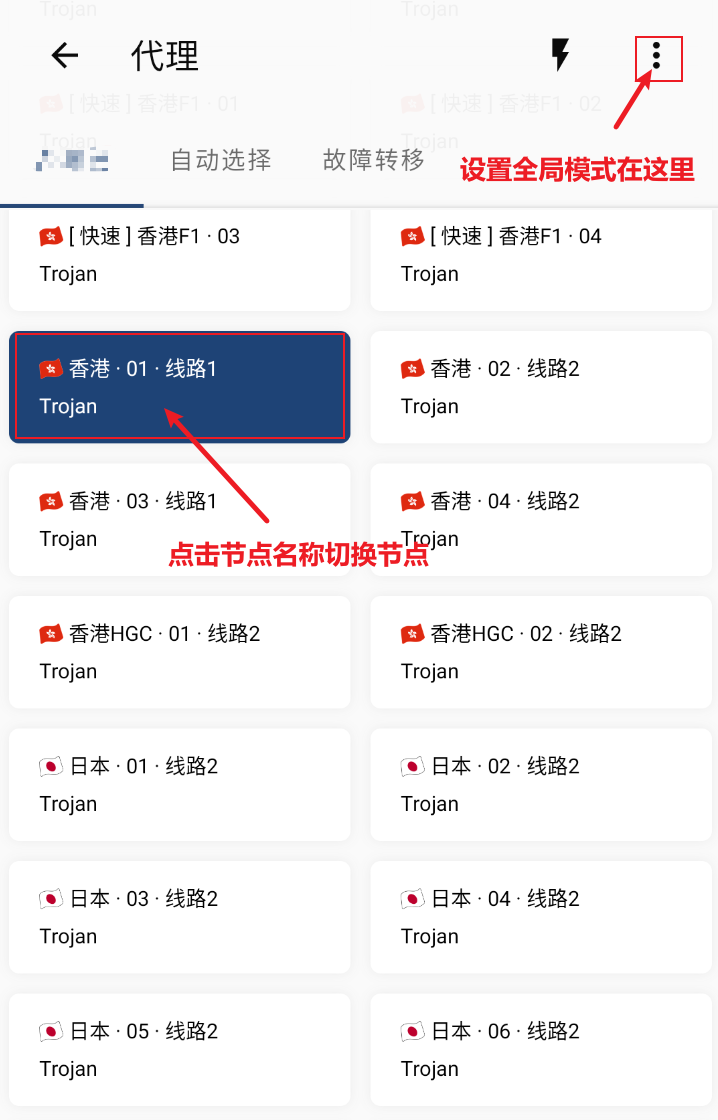The image size is (718, 1120).
Task: Select the 日本 · 05 · 线路2 node
Action: click(180, 1049)
